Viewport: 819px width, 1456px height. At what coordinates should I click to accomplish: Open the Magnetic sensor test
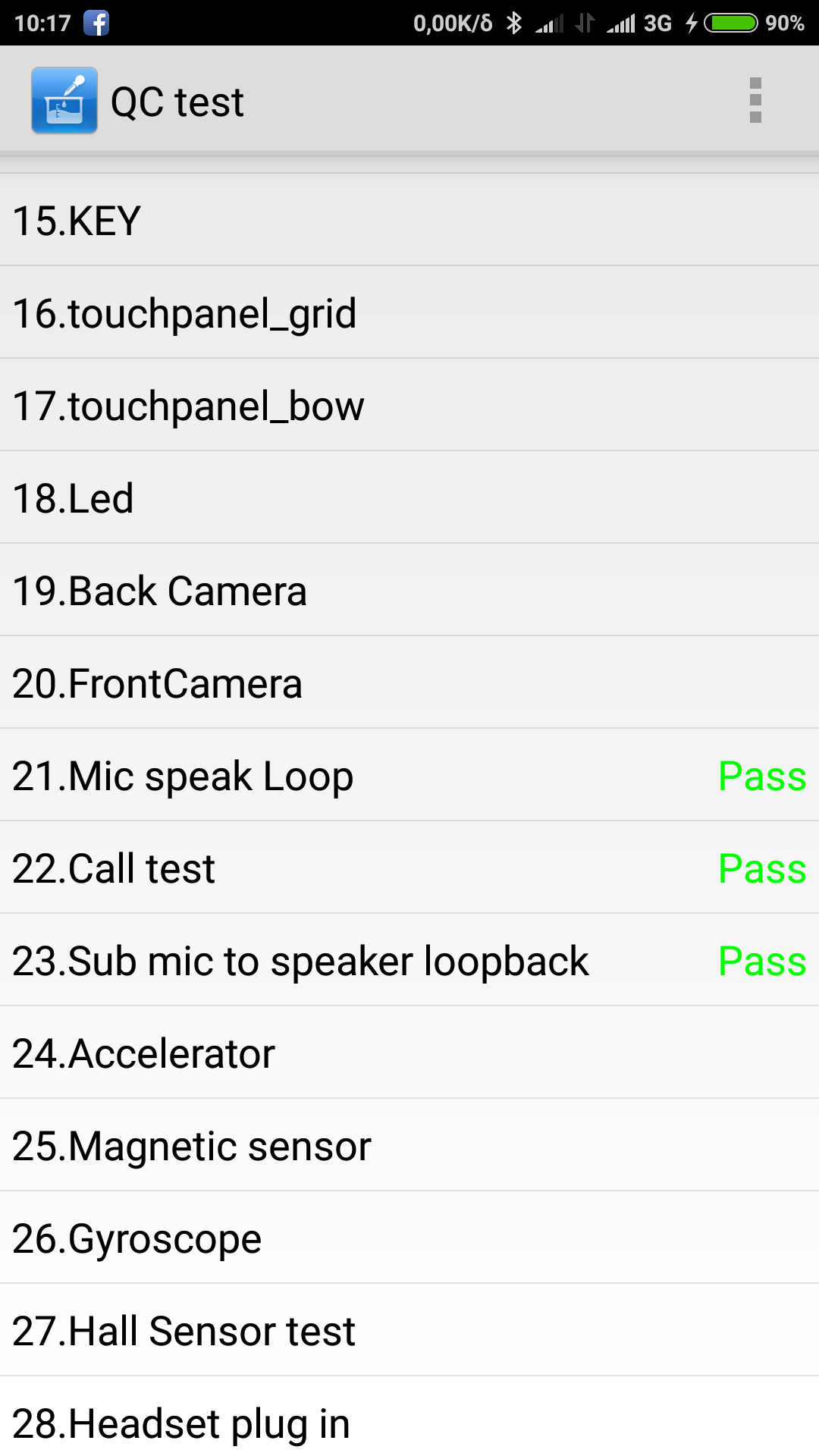409,1146
